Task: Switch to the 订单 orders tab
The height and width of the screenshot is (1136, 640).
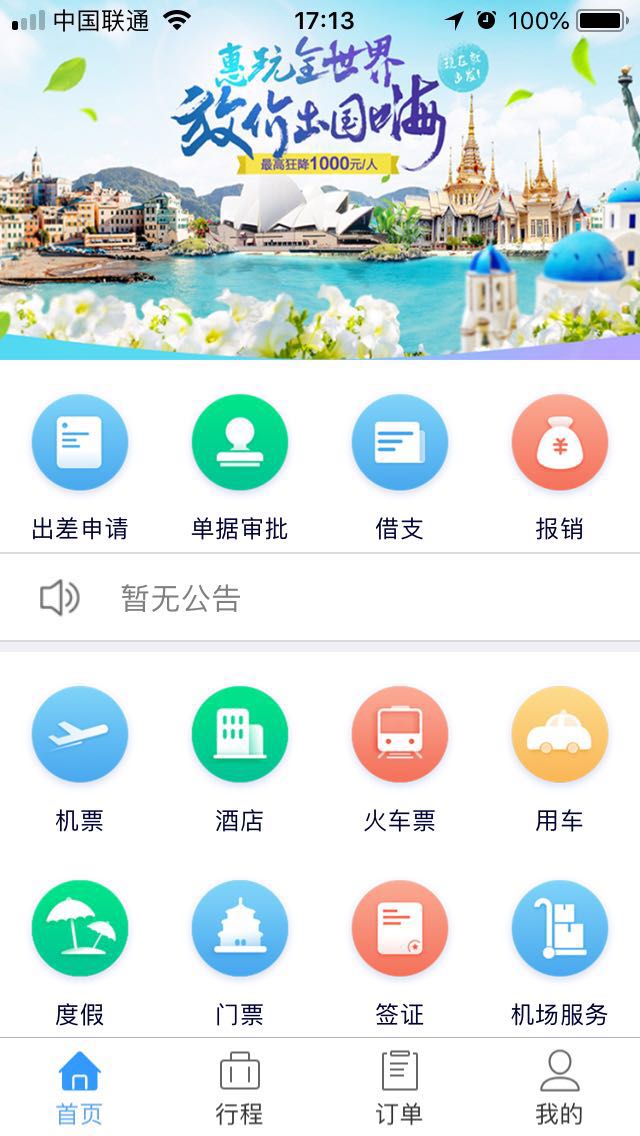Action: pos(400,1087)
